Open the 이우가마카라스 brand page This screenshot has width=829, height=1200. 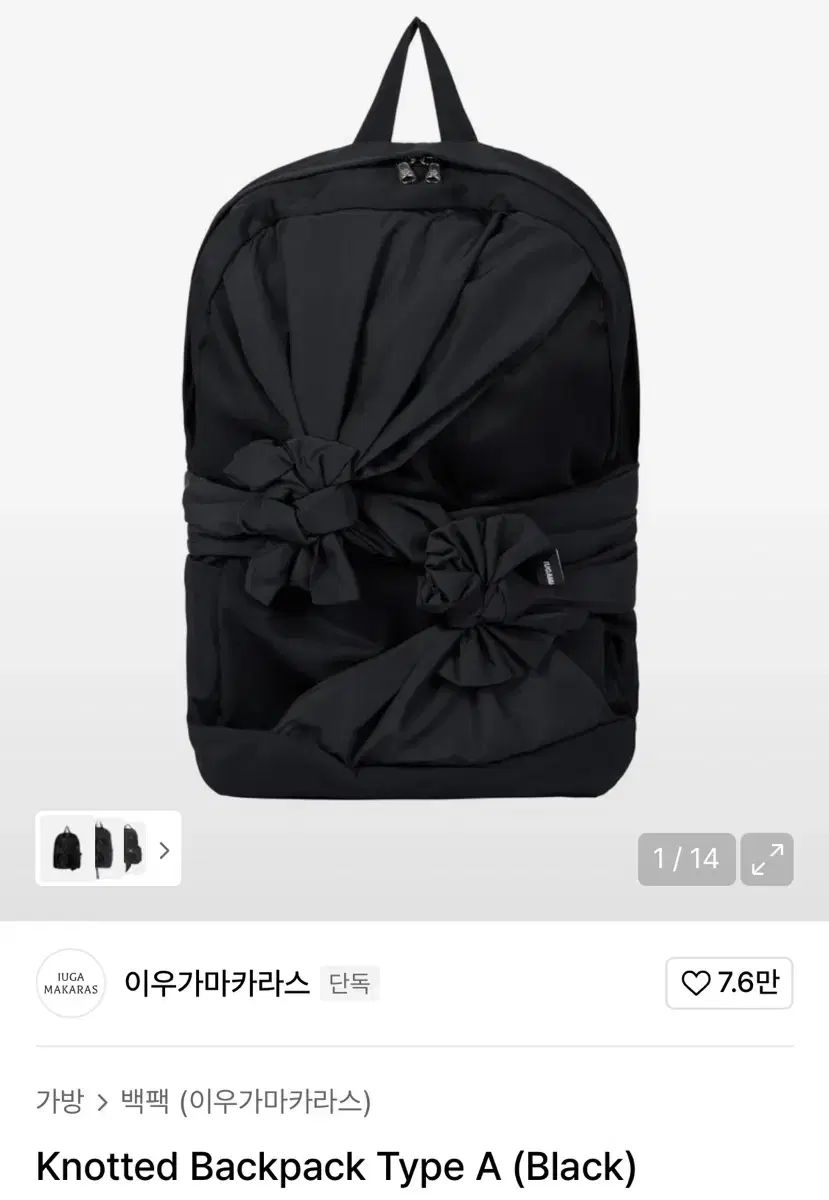click(x=216, y=983)
